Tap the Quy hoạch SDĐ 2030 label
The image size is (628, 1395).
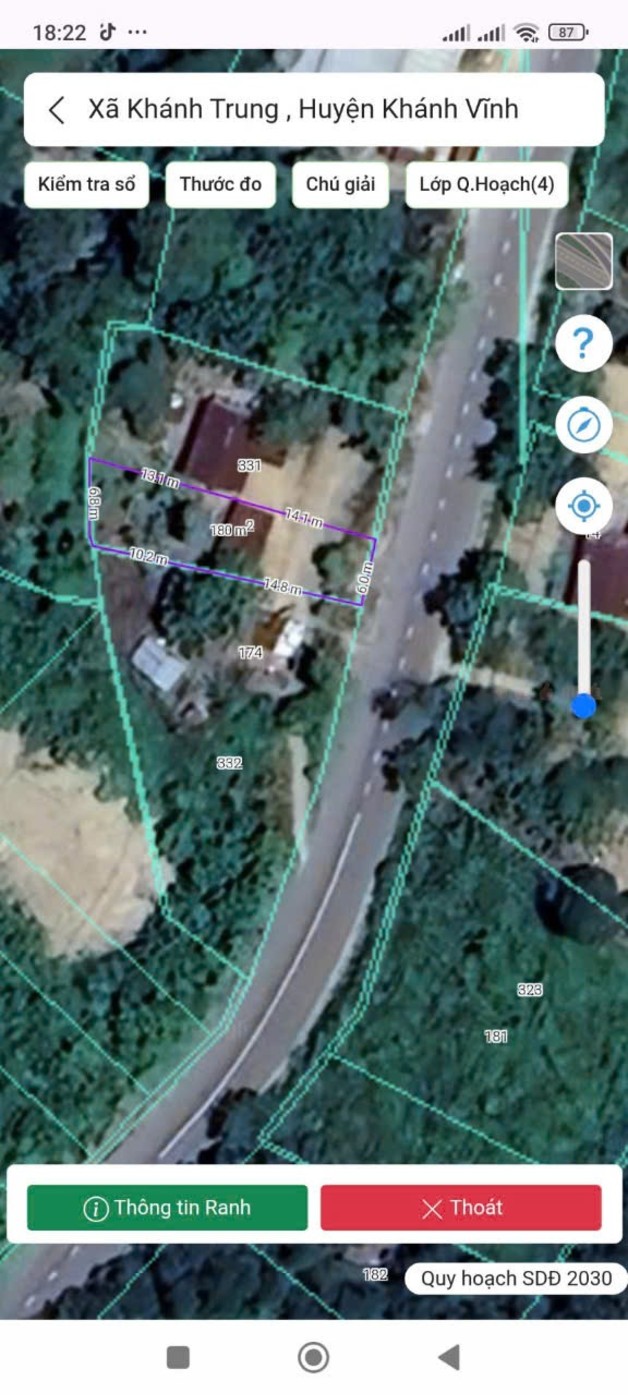pos(516,1278)
